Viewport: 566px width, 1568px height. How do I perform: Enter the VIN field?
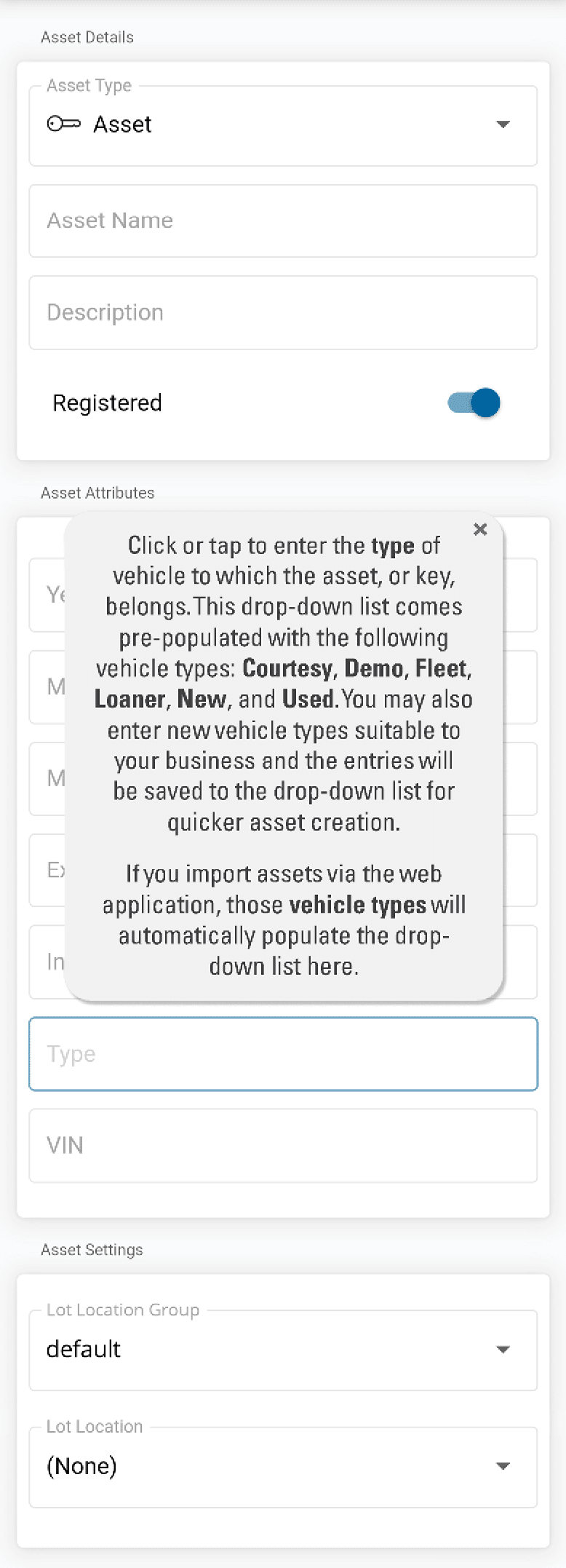click(x=283, y=1146)
